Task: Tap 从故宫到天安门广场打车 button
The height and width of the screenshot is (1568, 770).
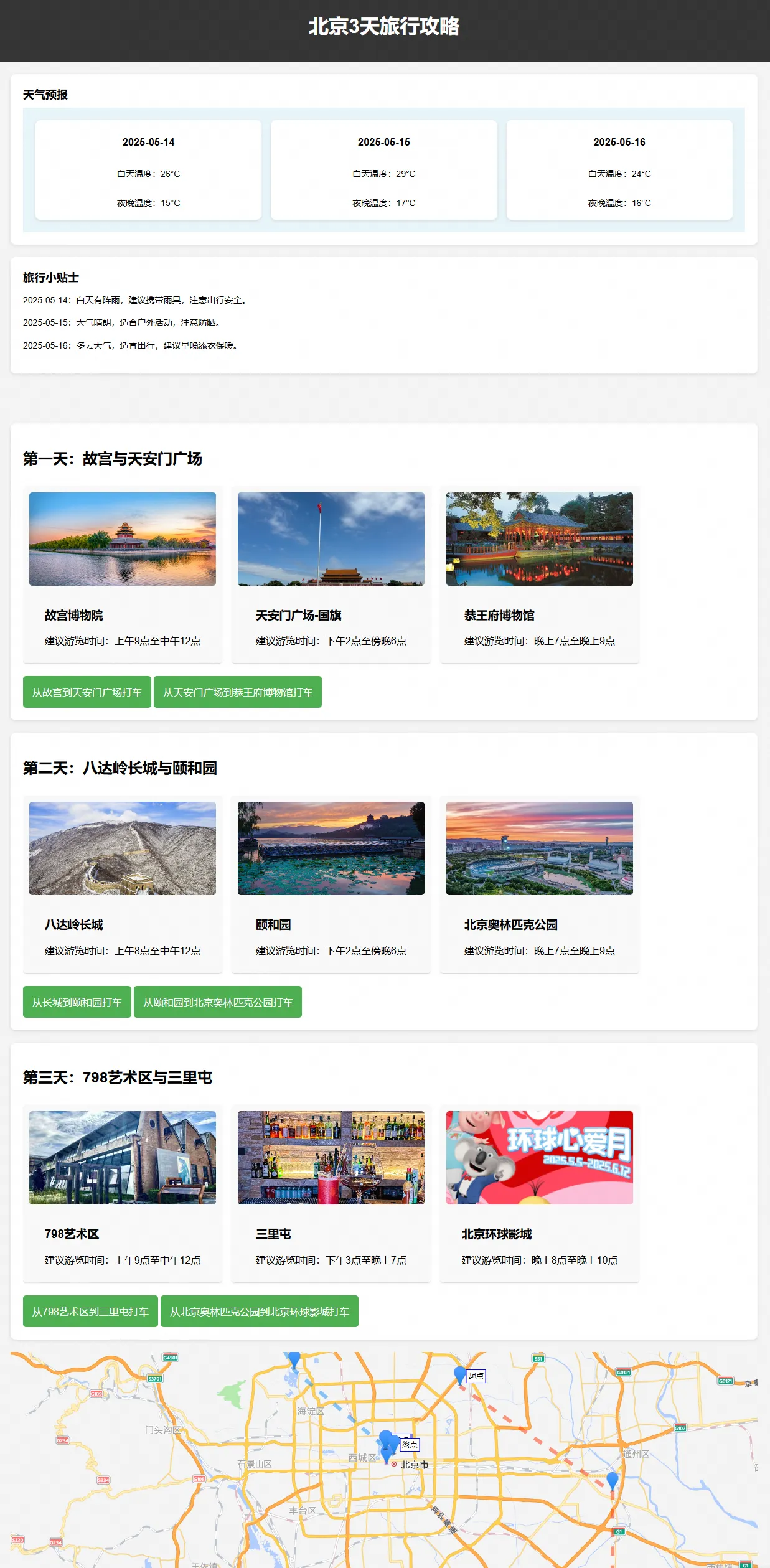Action: point(87,692)
